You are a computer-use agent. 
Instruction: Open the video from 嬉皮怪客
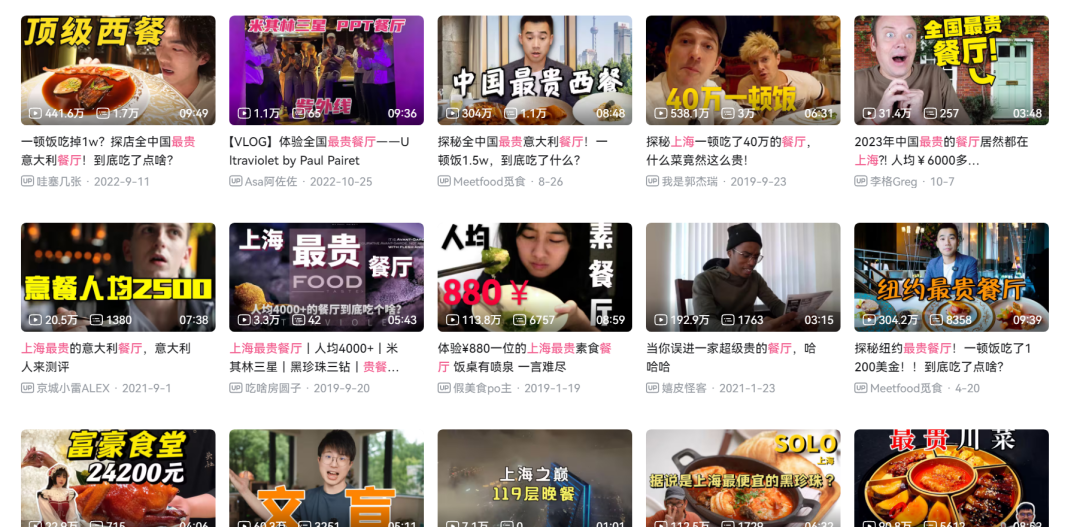click(742, 277)
